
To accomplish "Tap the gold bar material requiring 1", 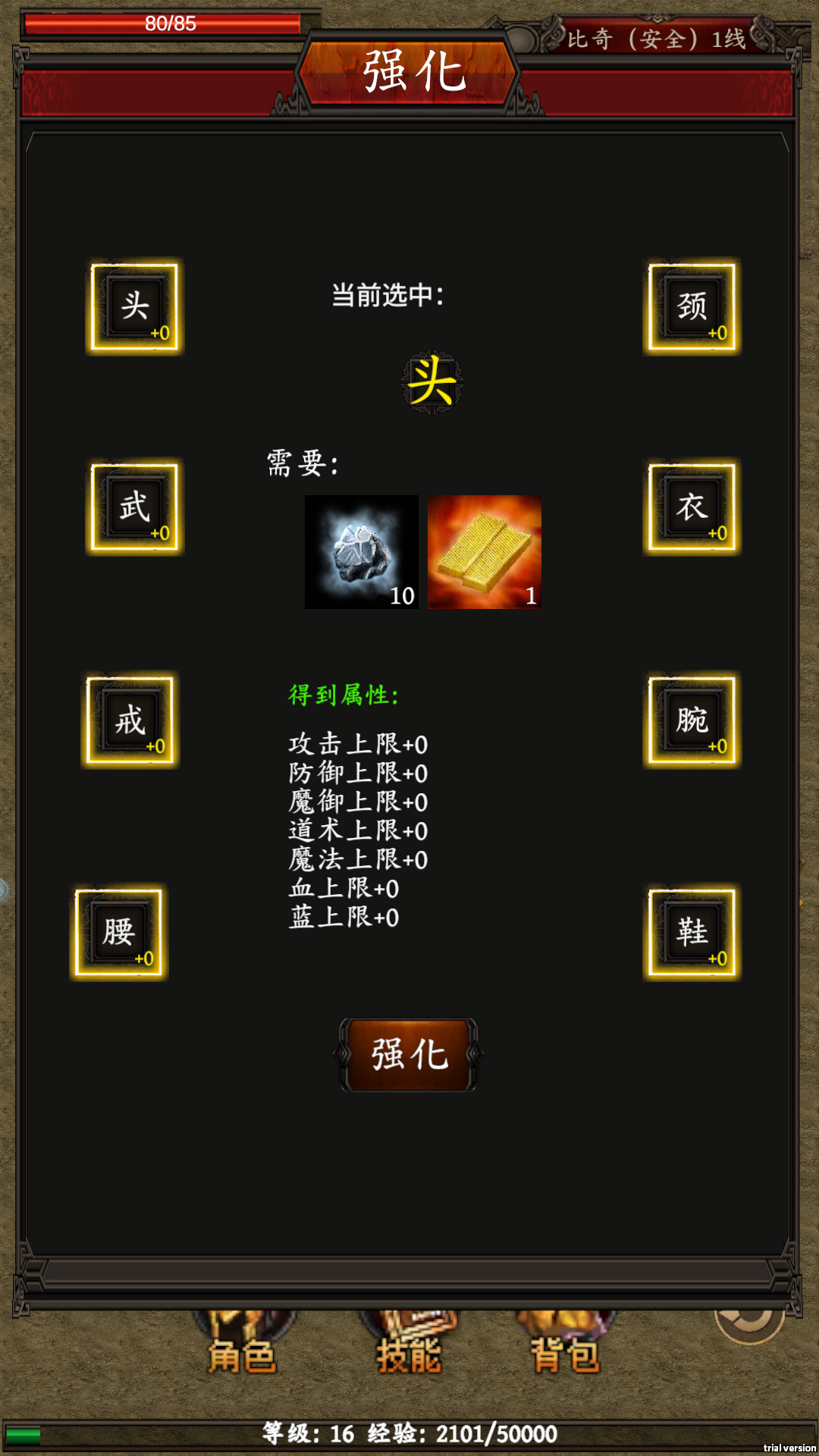I will click(x=484, y=552).
